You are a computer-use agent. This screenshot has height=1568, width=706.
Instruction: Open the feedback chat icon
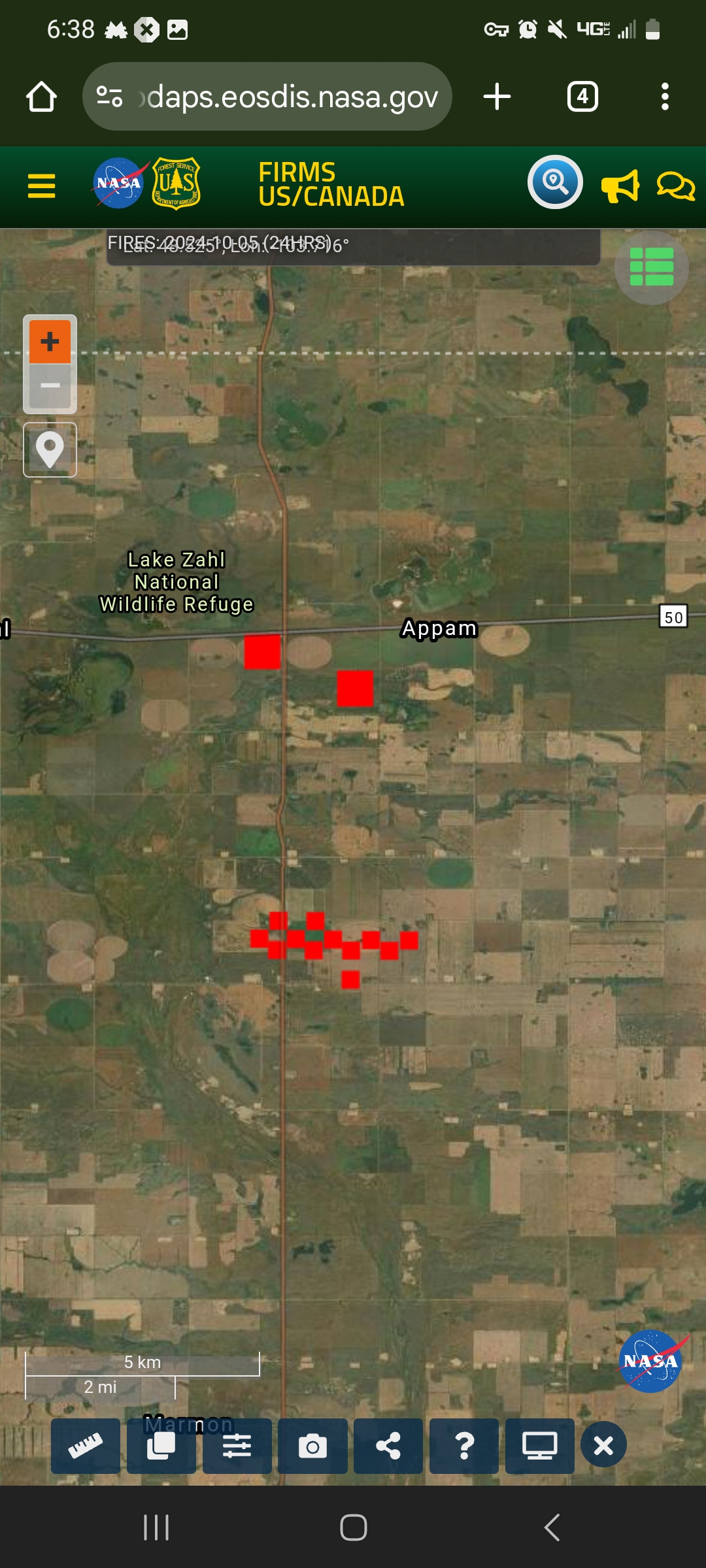click(x=675, y=186)
